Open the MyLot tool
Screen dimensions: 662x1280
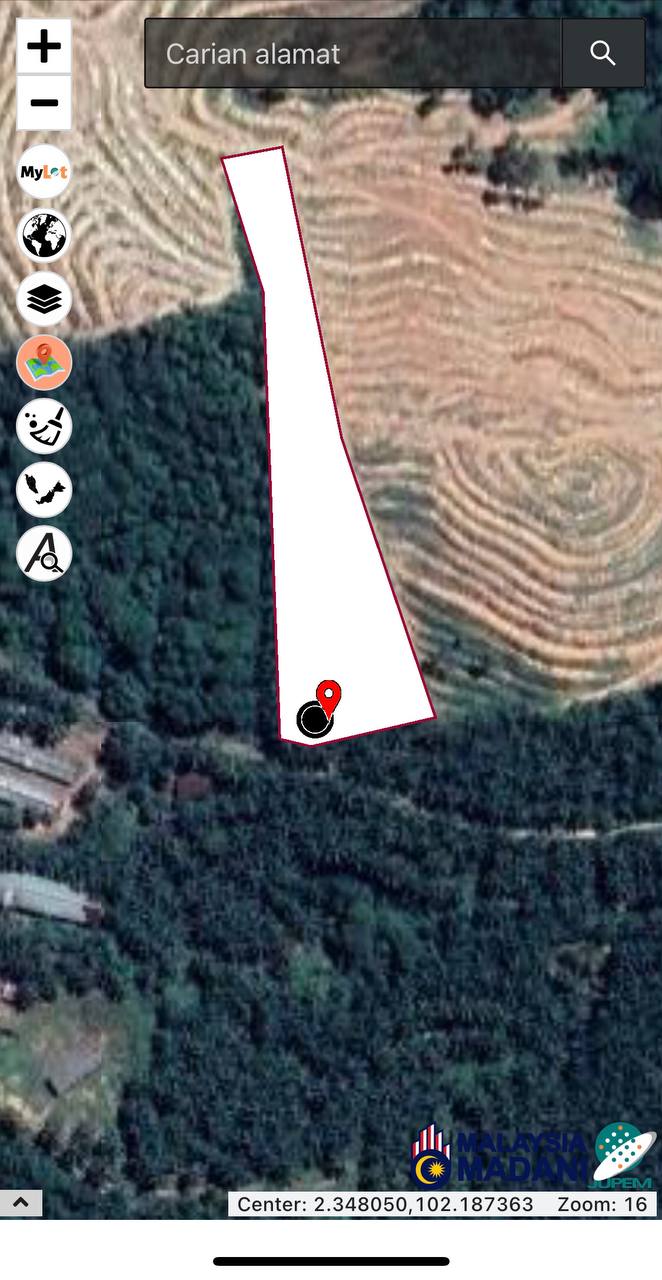click(x=44, y=172)
